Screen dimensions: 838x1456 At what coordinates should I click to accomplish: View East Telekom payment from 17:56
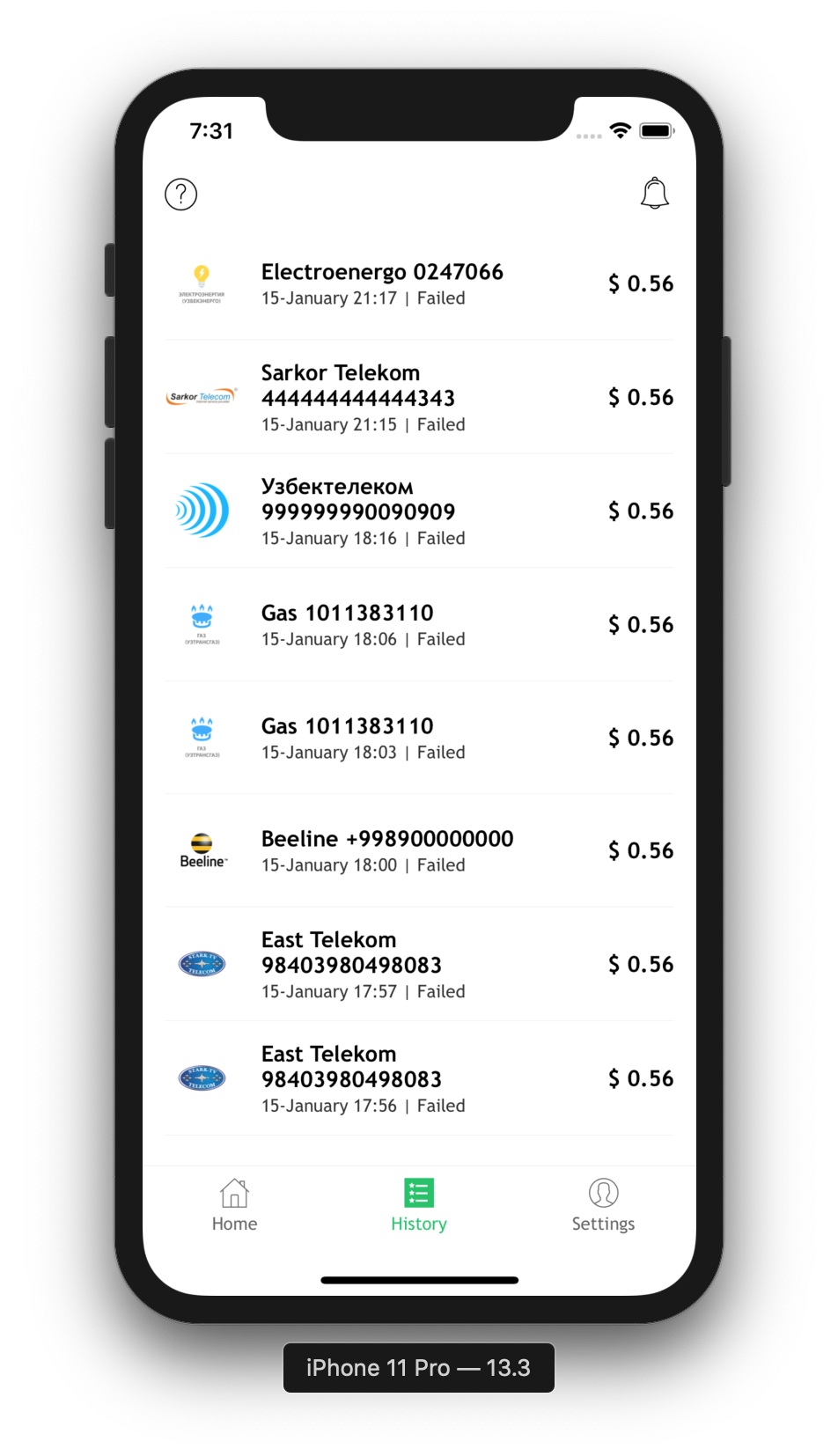tap(419, 1079)
